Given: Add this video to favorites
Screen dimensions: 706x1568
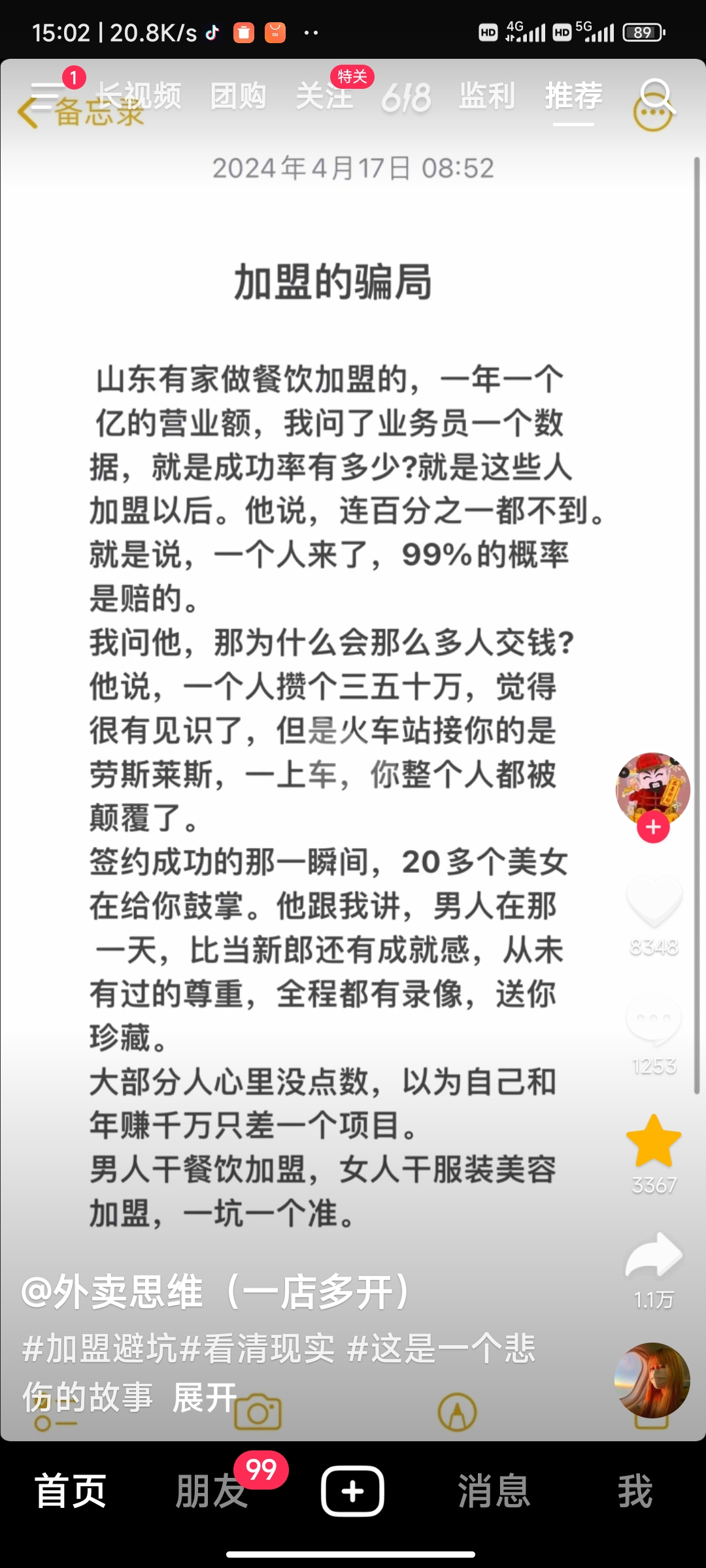Looking at the screenshot, I should coord(654,1141).
